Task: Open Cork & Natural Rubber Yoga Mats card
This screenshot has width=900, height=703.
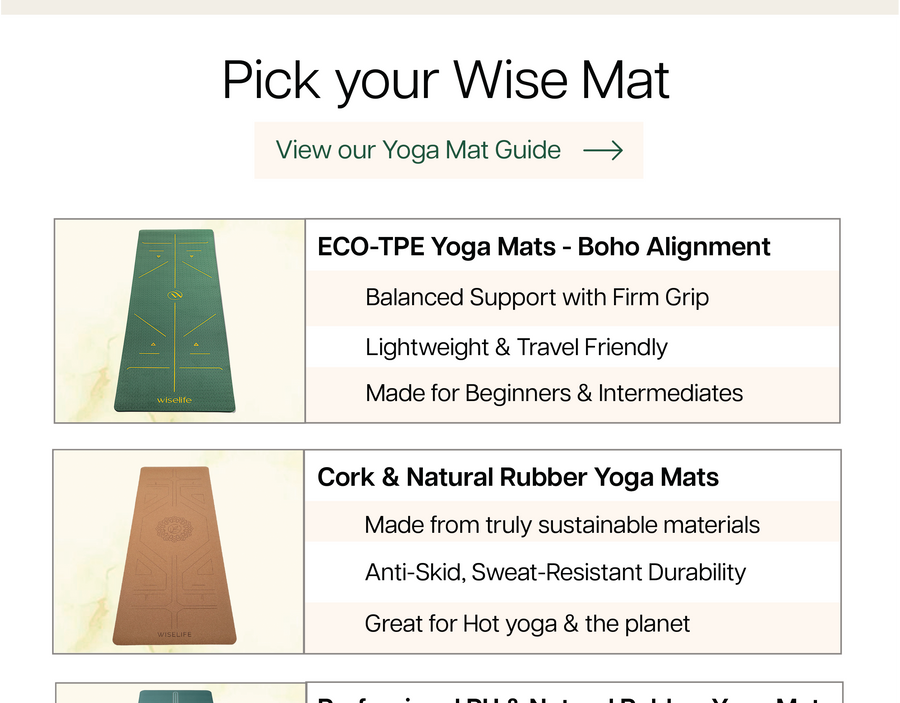Action: (x=517, y=477)
